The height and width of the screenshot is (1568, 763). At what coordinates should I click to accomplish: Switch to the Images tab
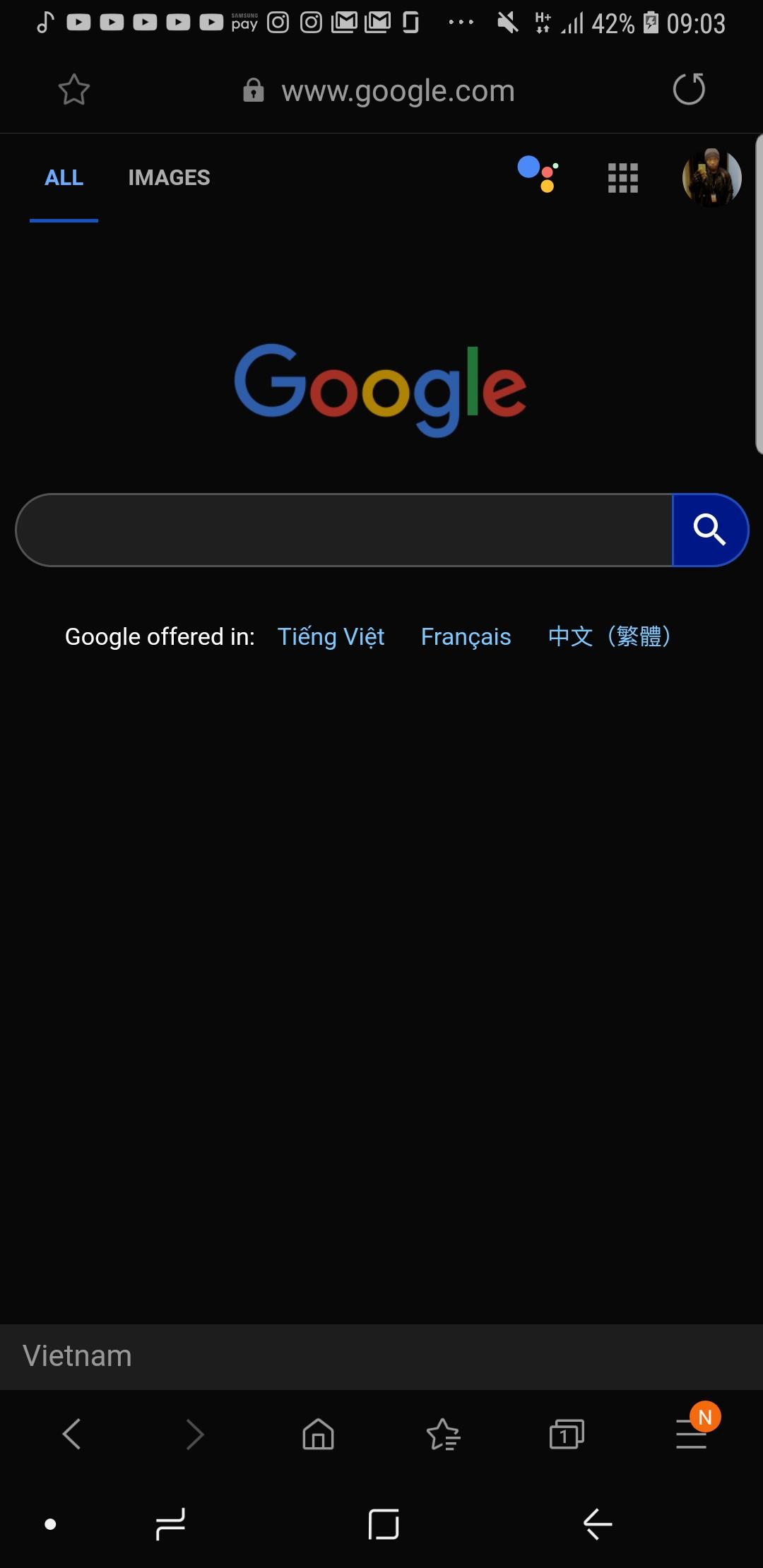pos(169,177)
